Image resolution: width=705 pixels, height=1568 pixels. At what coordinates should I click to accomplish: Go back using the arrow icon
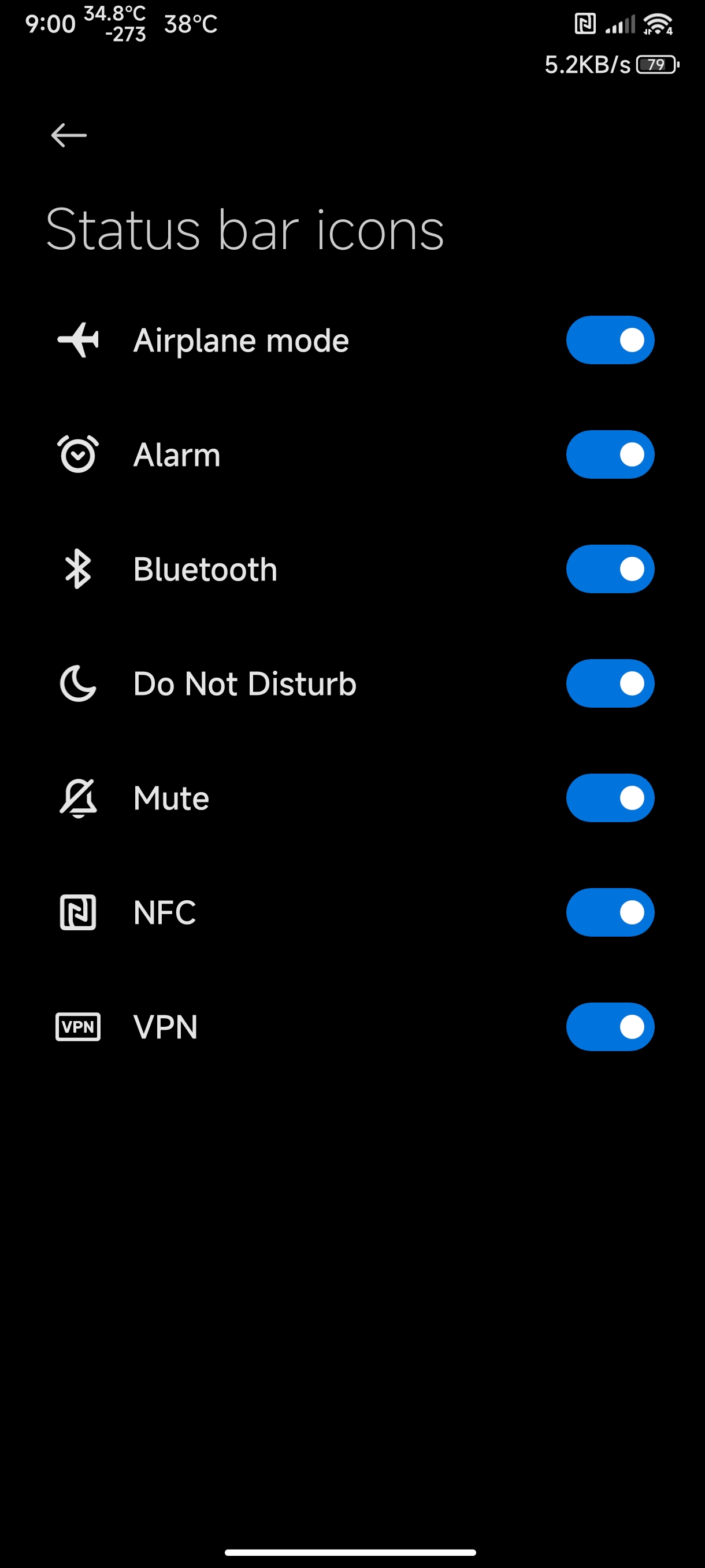[x=69, y=135]
